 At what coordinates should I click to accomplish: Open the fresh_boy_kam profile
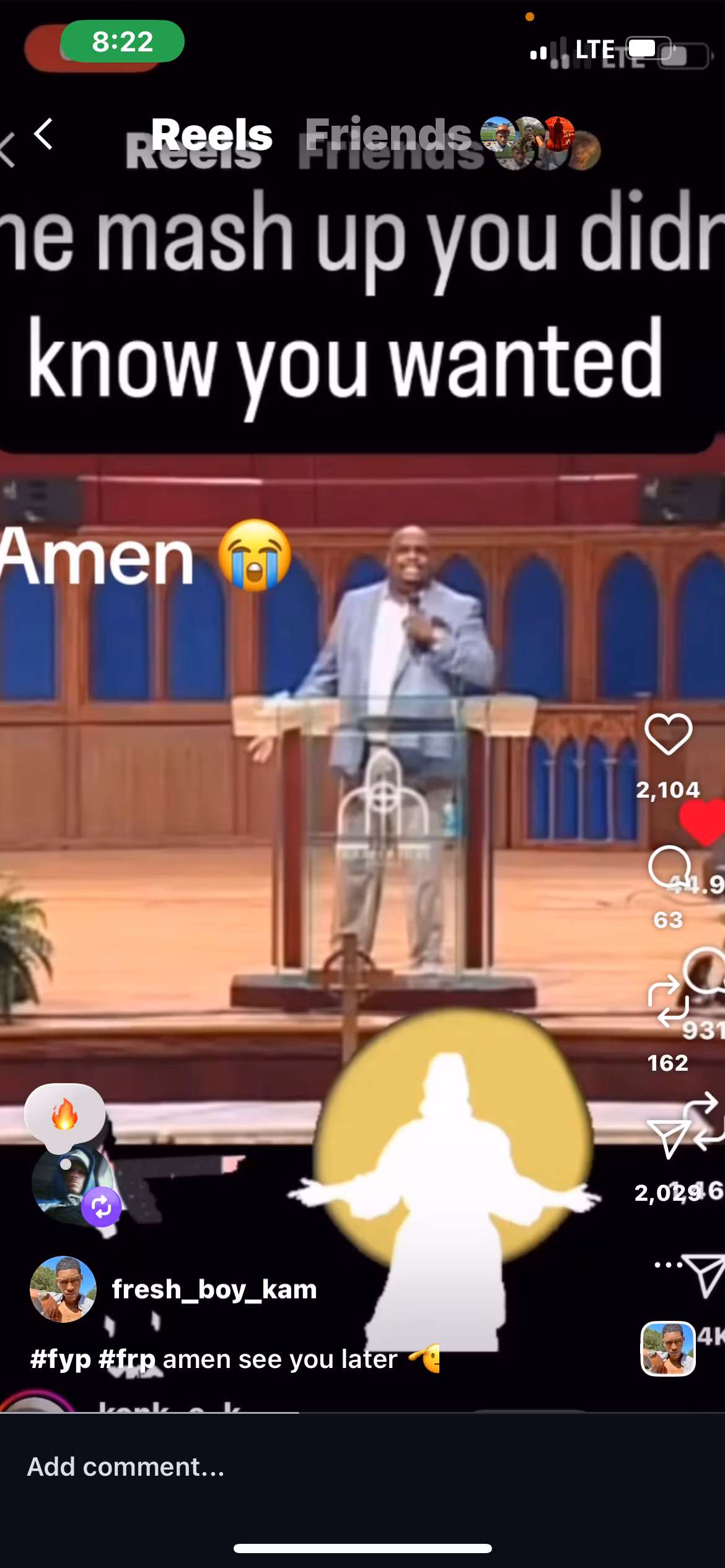pos(214,1289)
